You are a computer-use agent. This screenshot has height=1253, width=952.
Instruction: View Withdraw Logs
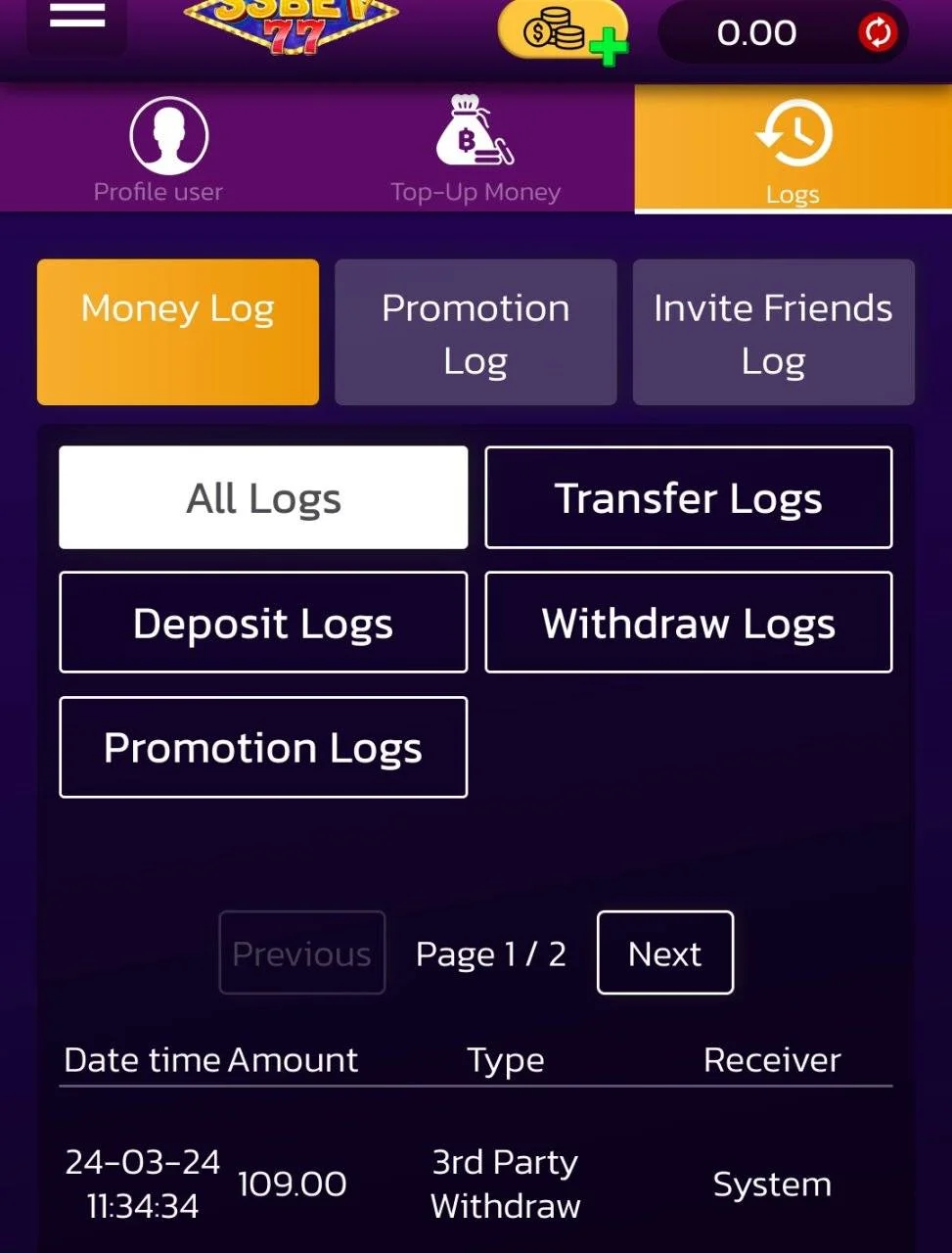pos(688,623)
